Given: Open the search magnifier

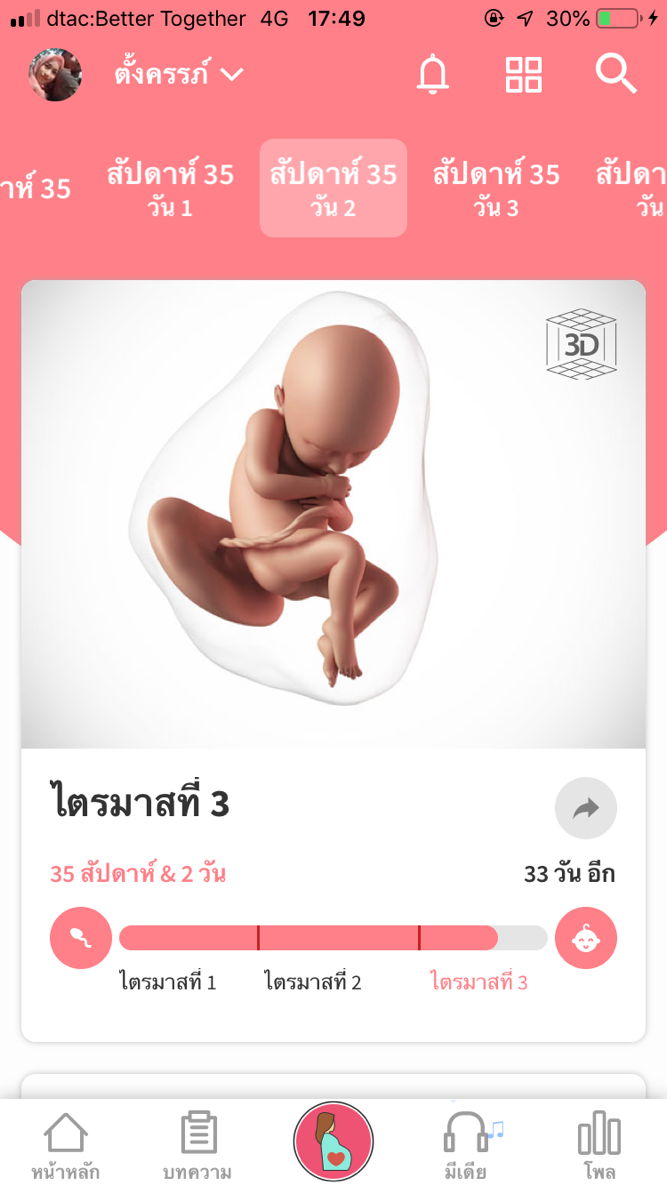Looking at the screenshot, I should pos(615,74).
